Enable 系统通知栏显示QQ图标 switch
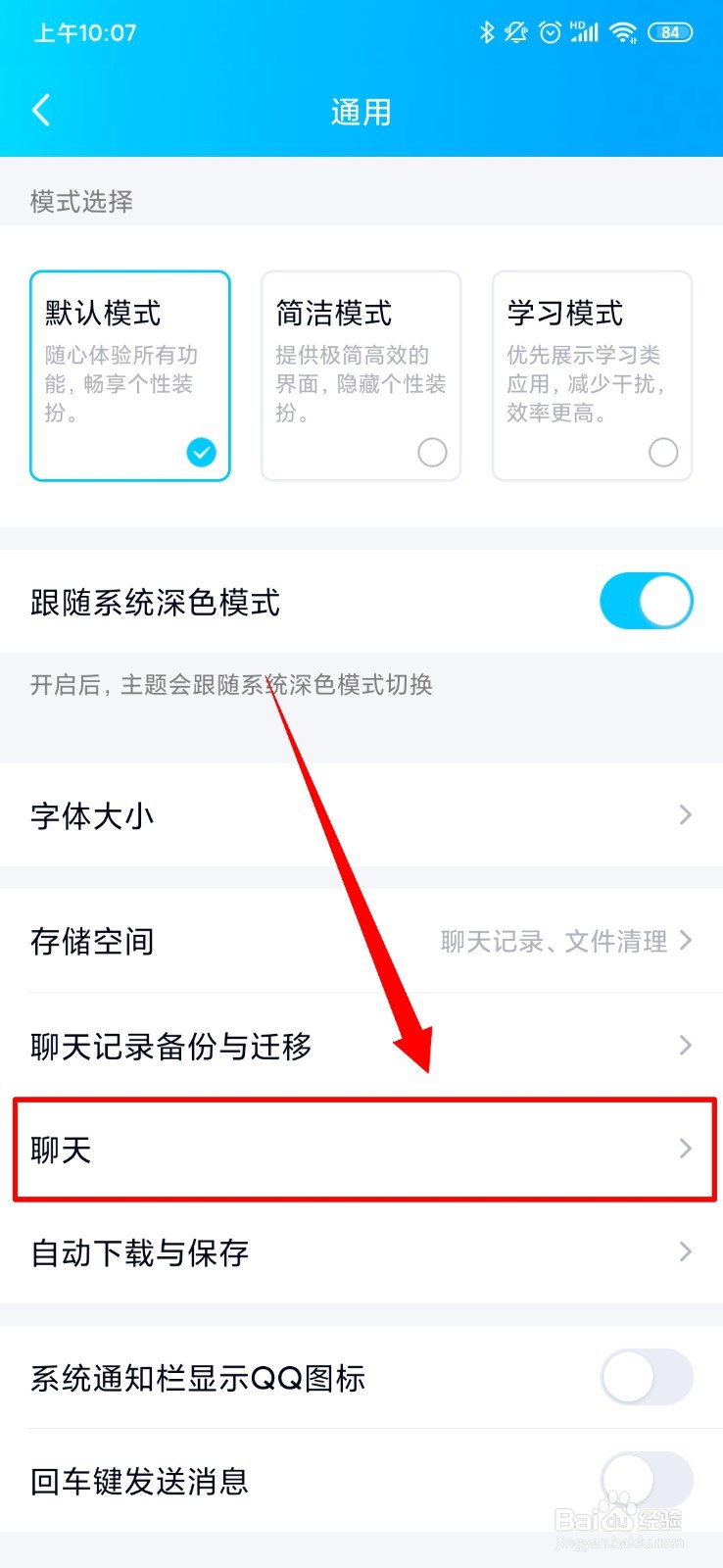 pyautogui.click(x=646, y=1377)
